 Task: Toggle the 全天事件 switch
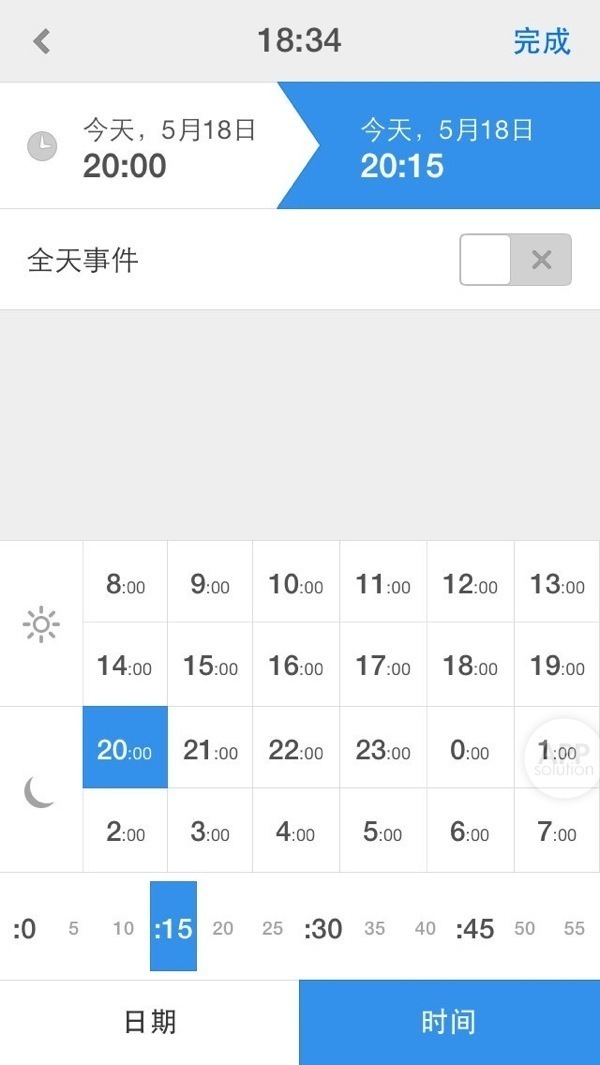click(x=515, y=260)
